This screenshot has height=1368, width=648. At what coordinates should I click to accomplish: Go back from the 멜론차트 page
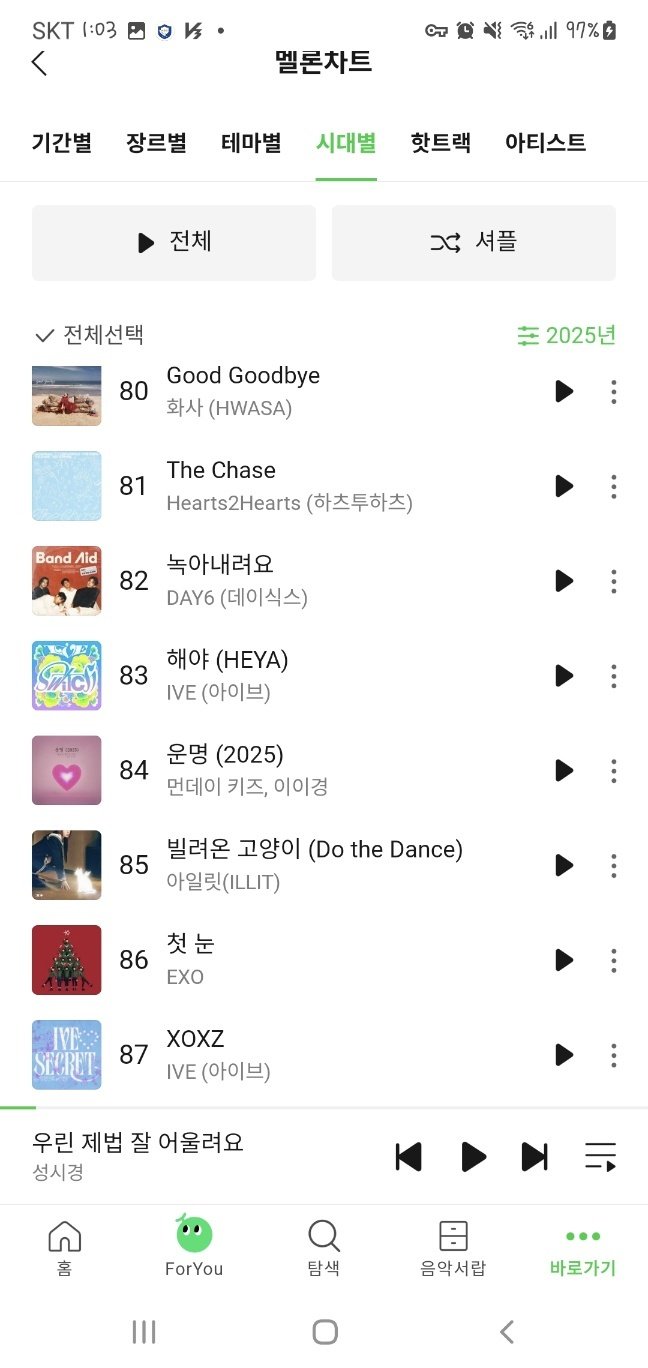[39, 63]
